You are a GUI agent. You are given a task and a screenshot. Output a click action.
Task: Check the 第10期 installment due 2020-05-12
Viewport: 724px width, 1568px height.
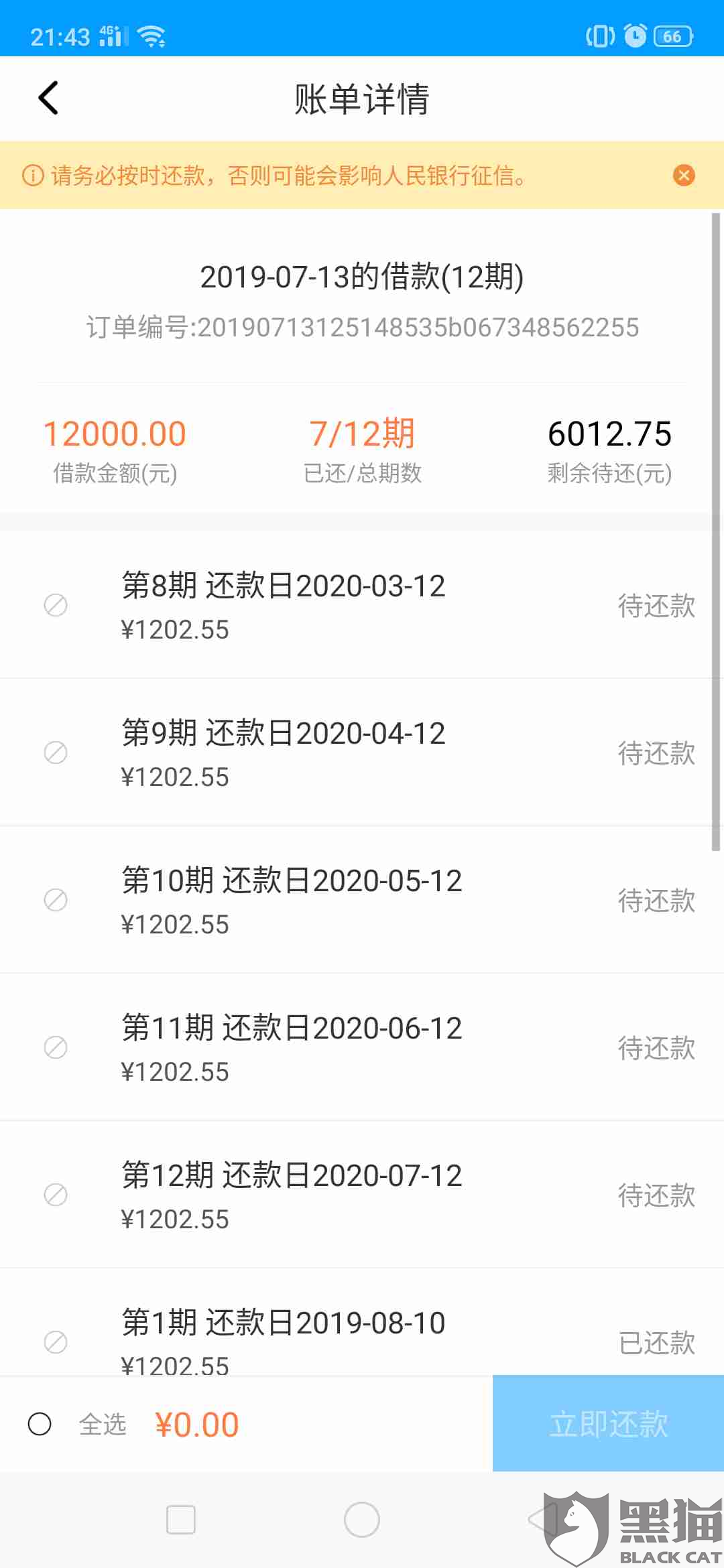coord(56,900)
